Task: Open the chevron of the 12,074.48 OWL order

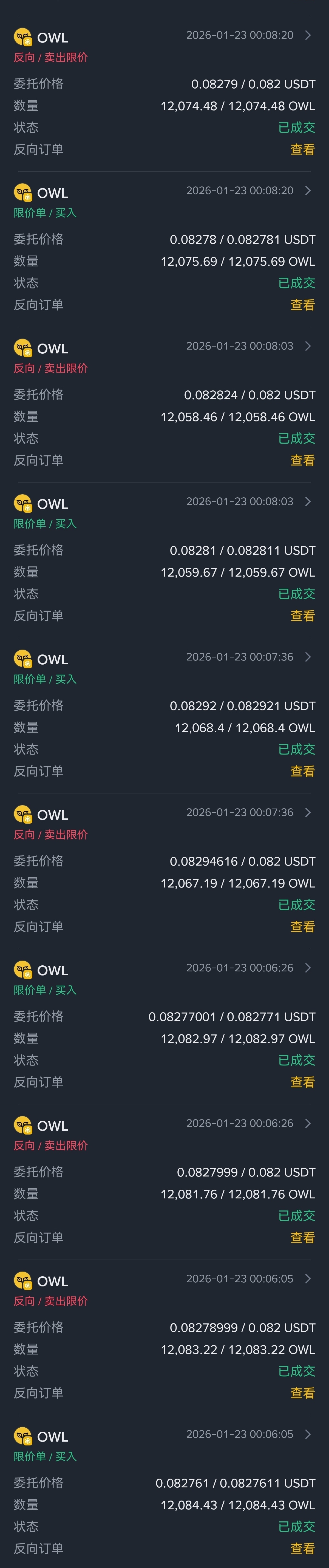Action: [x=308, y=35]
